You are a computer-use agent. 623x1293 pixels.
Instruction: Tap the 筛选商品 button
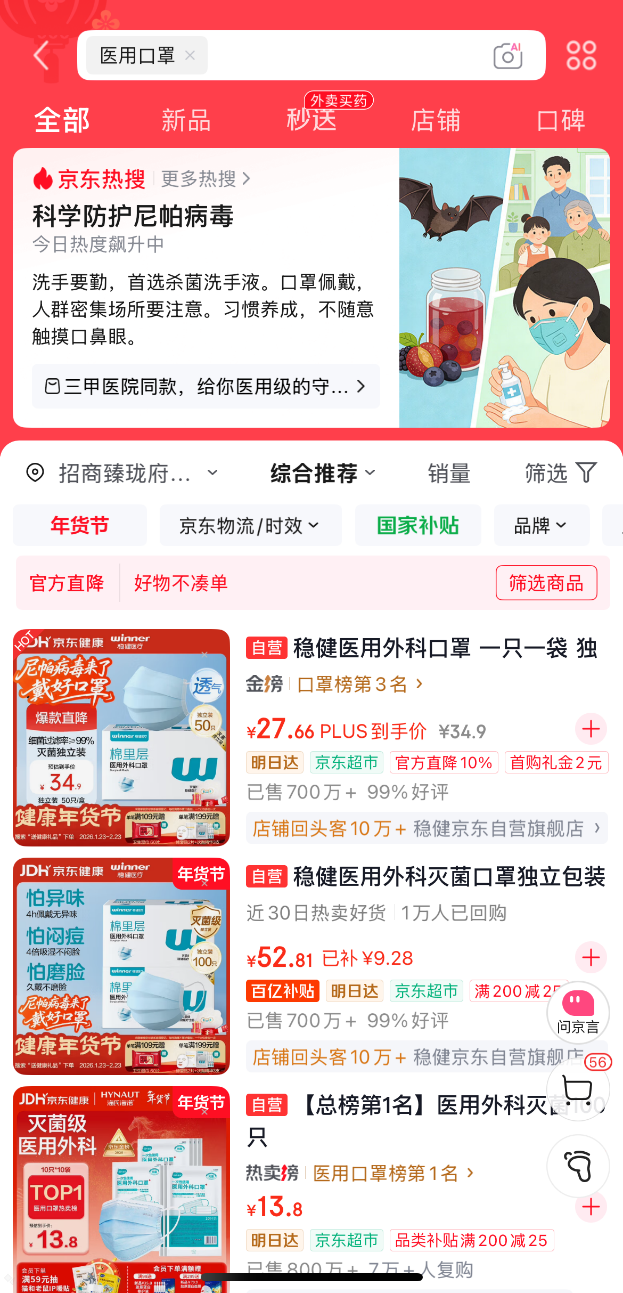(546, 583)
